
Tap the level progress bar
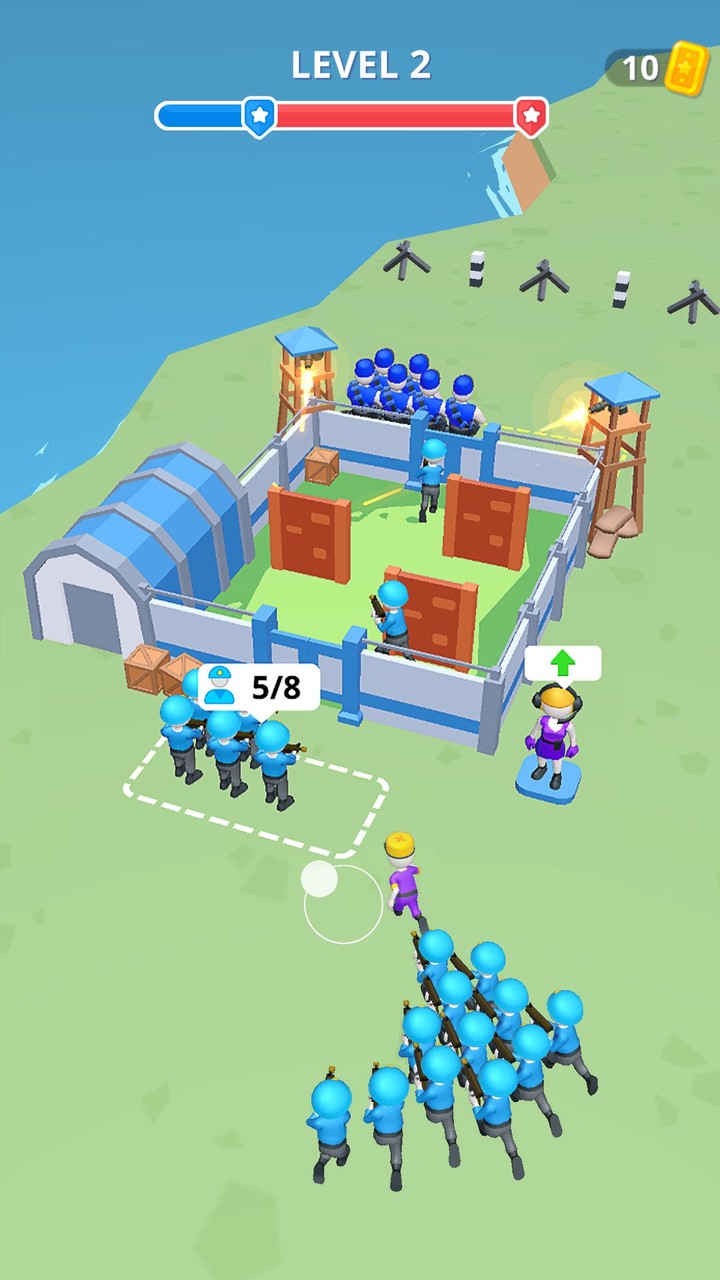(x=390, y=114)
